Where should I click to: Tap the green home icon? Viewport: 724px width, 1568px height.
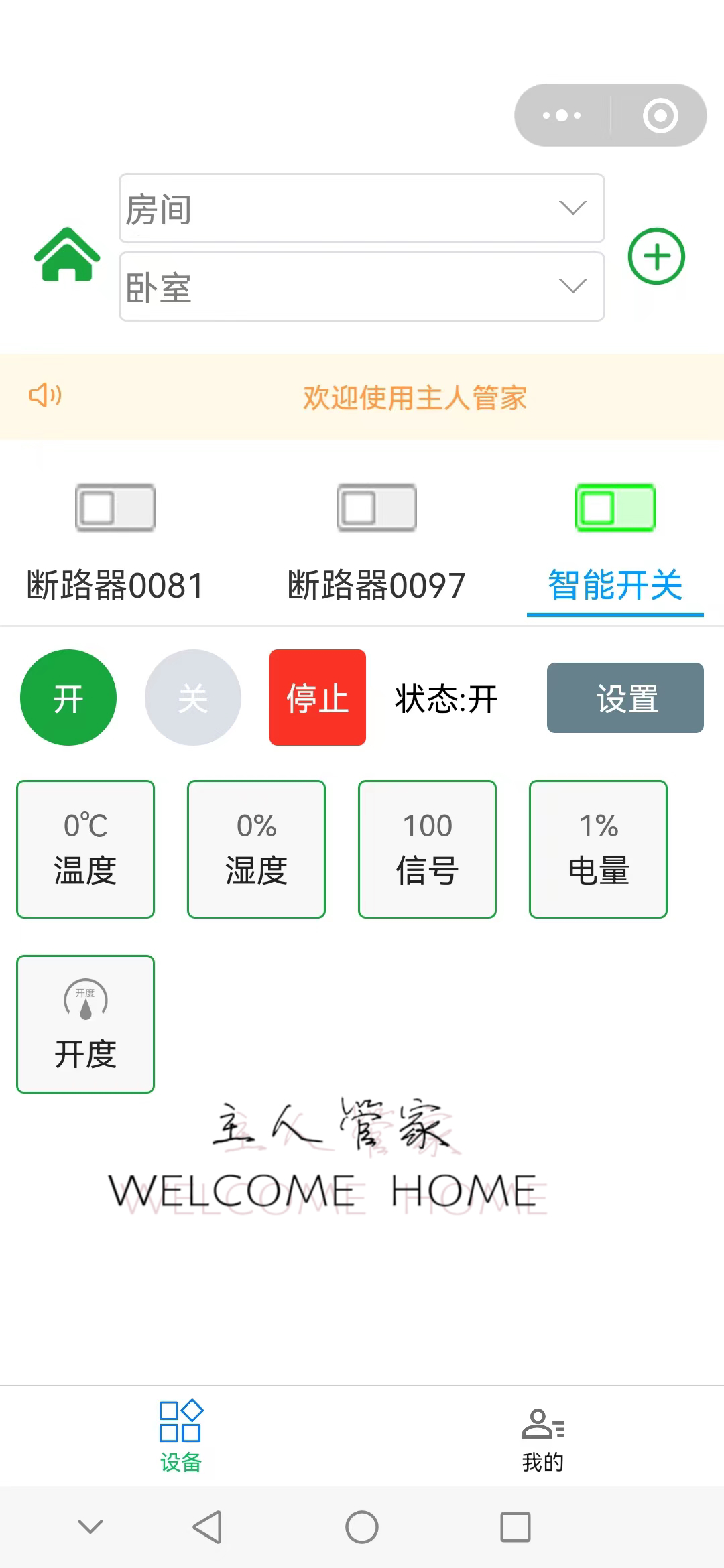[67, 255]
